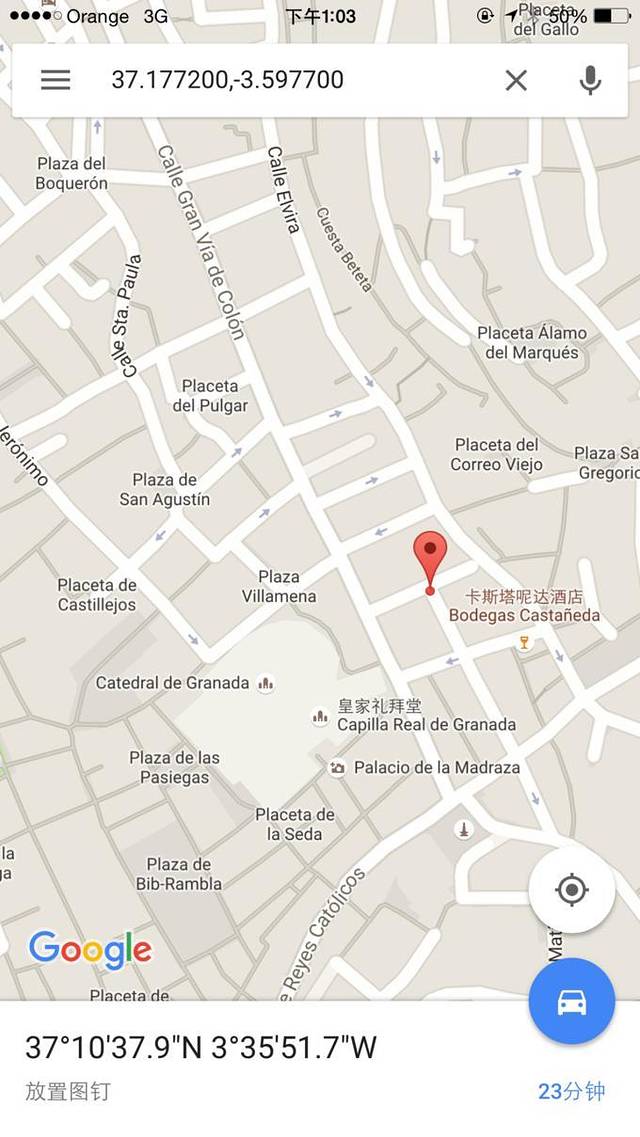Start voice search with the microphone

pos(590,80)
